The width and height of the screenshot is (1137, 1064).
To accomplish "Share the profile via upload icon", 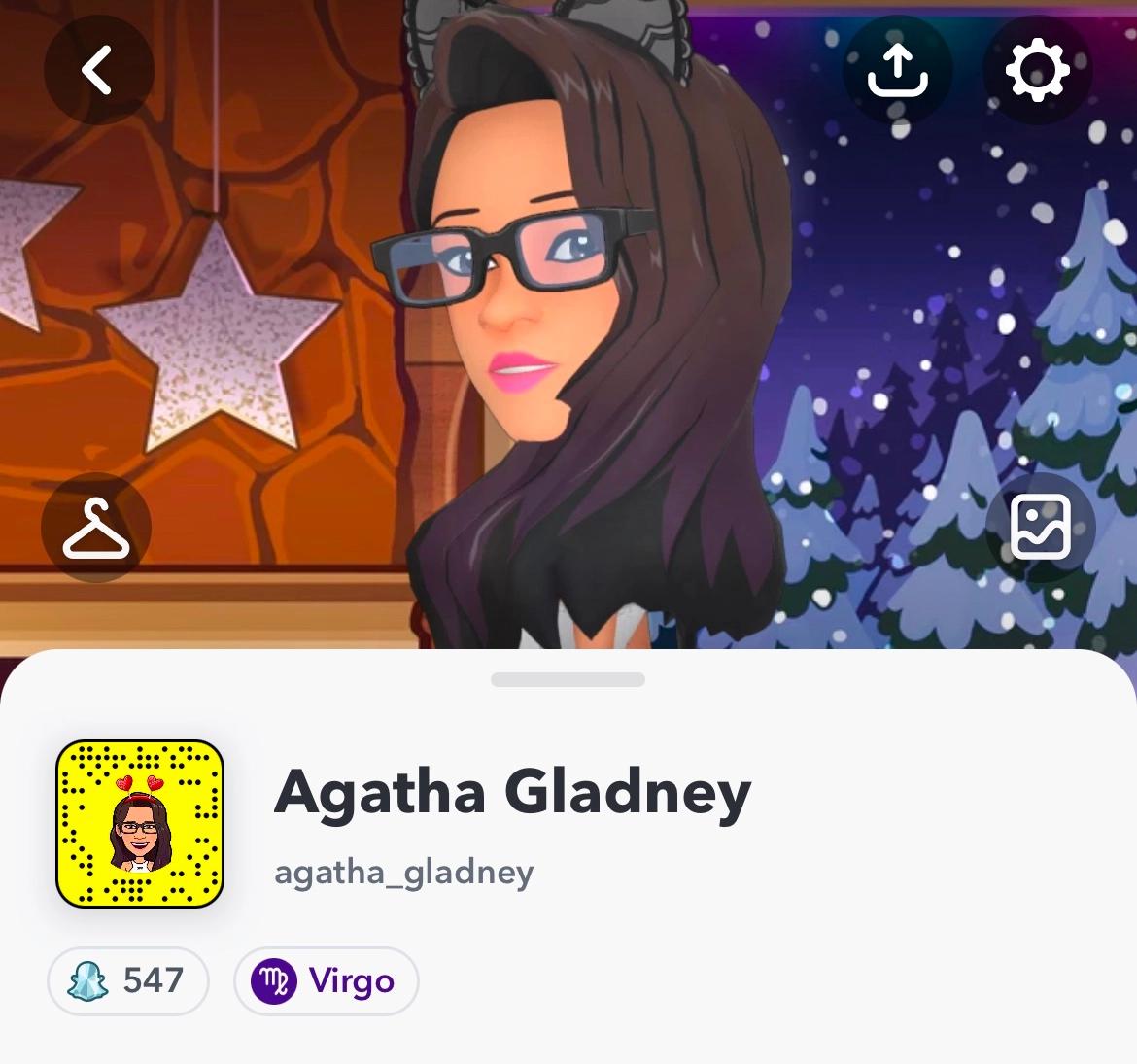I will pos(897,70).
